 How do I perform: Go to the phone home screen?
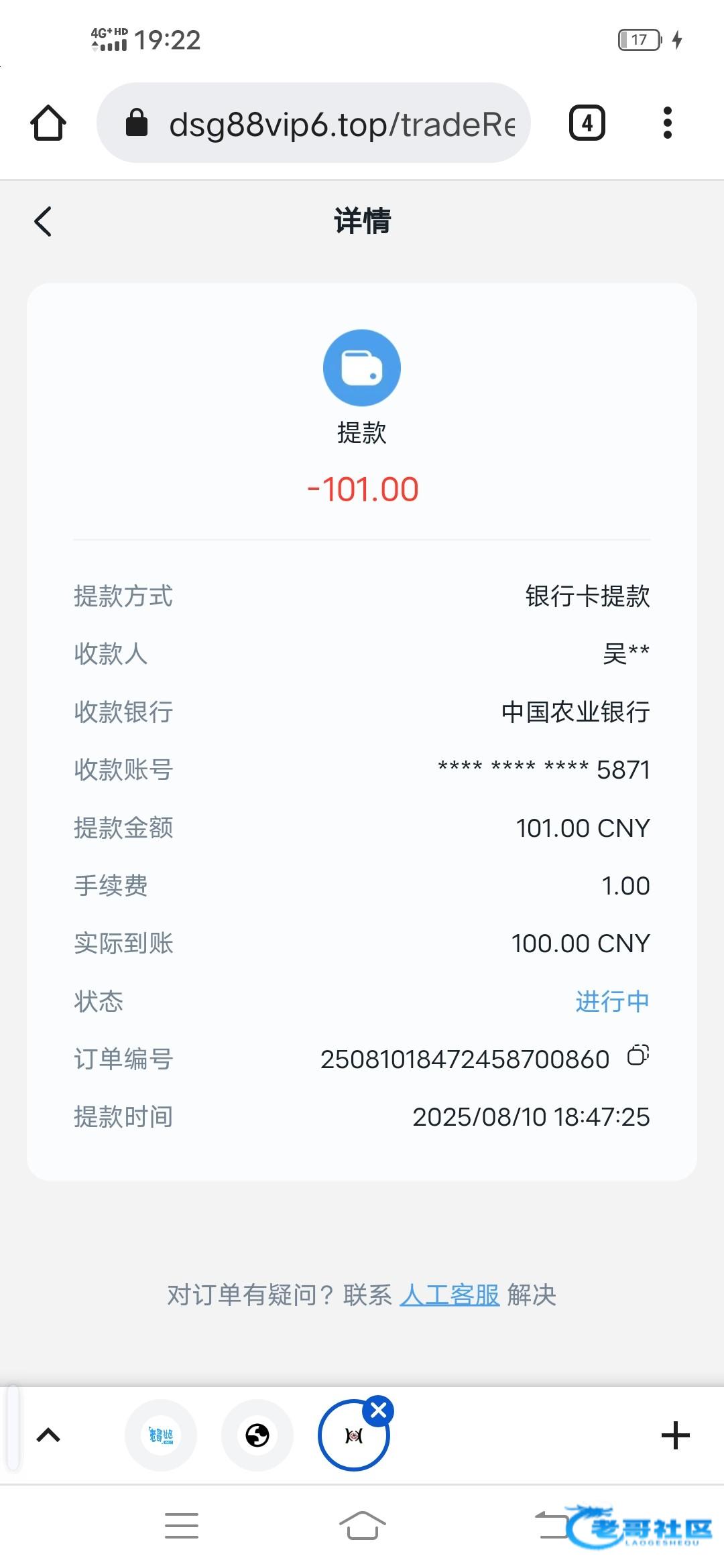click(x=362, y=1526)
